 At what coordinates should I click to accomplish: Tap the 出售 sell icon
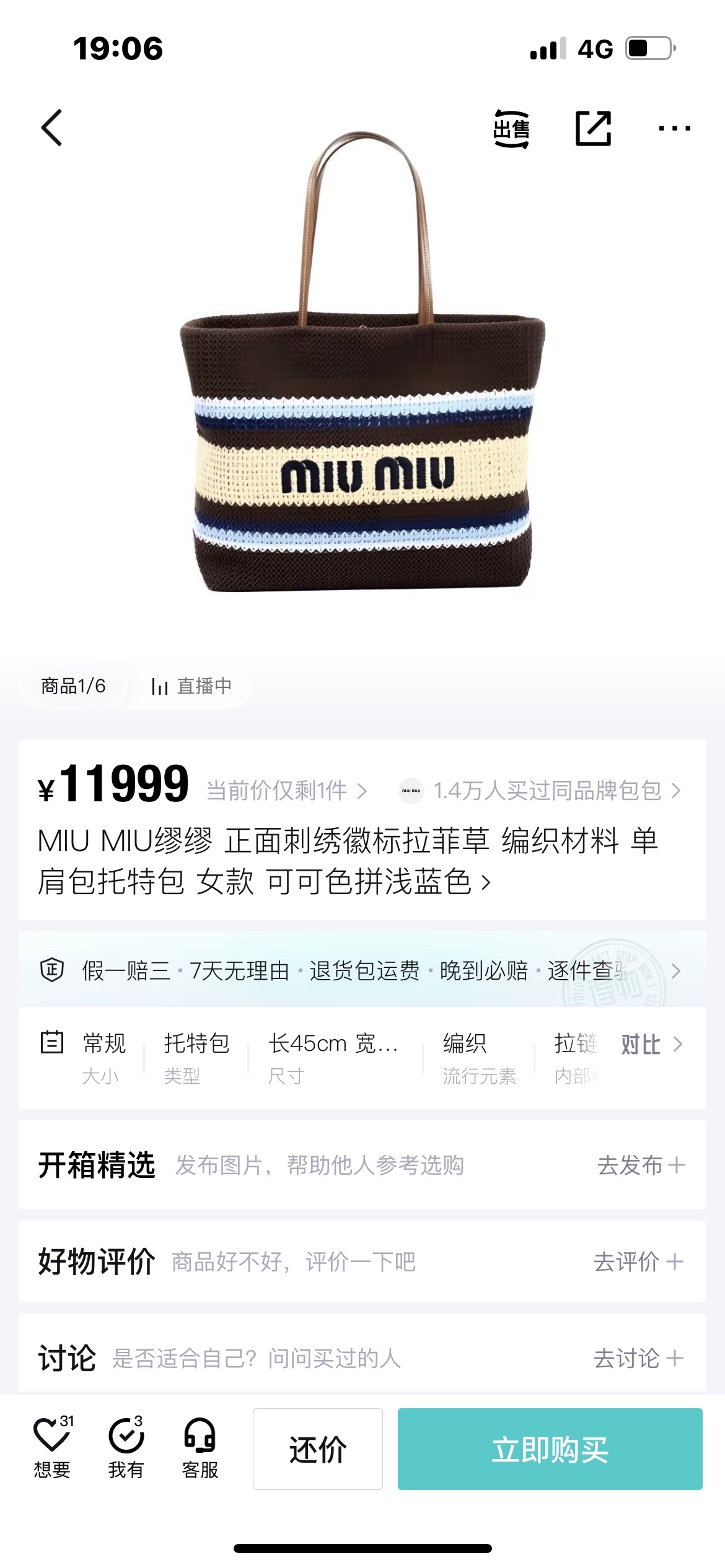tap(511, 129)
